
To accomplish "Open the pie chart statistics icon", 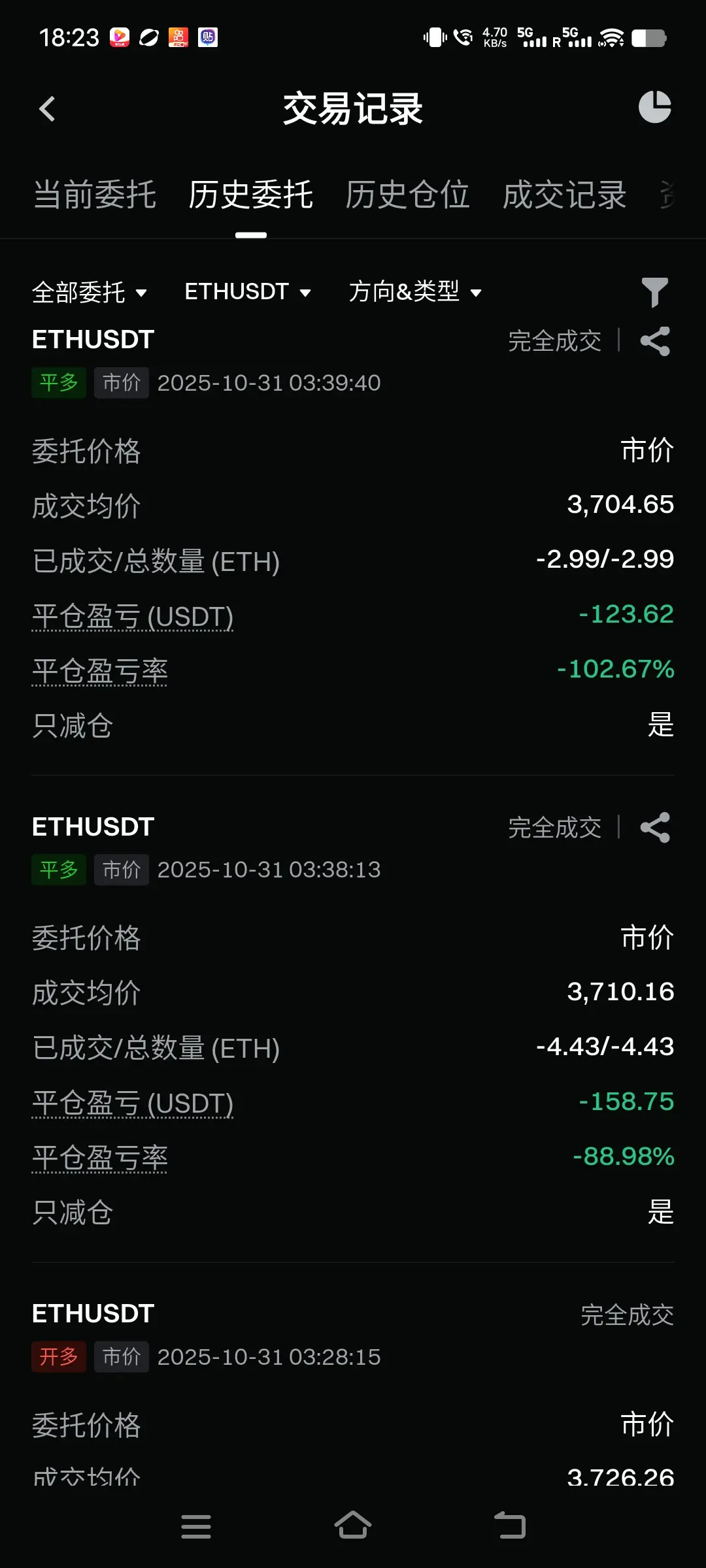I will 655,107.
